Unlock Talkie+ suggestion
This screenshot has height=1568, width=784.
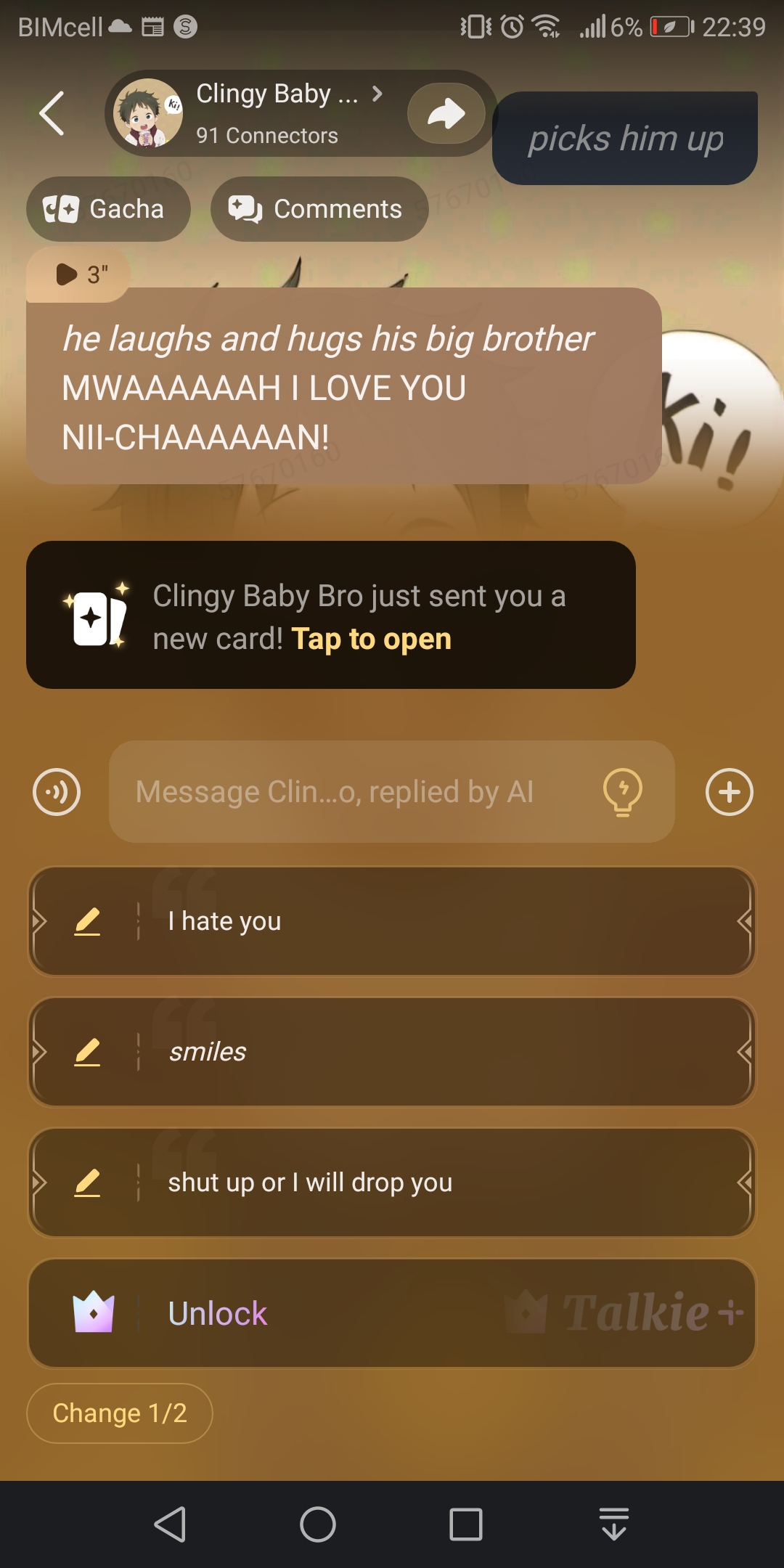(x=392, y=1313)
